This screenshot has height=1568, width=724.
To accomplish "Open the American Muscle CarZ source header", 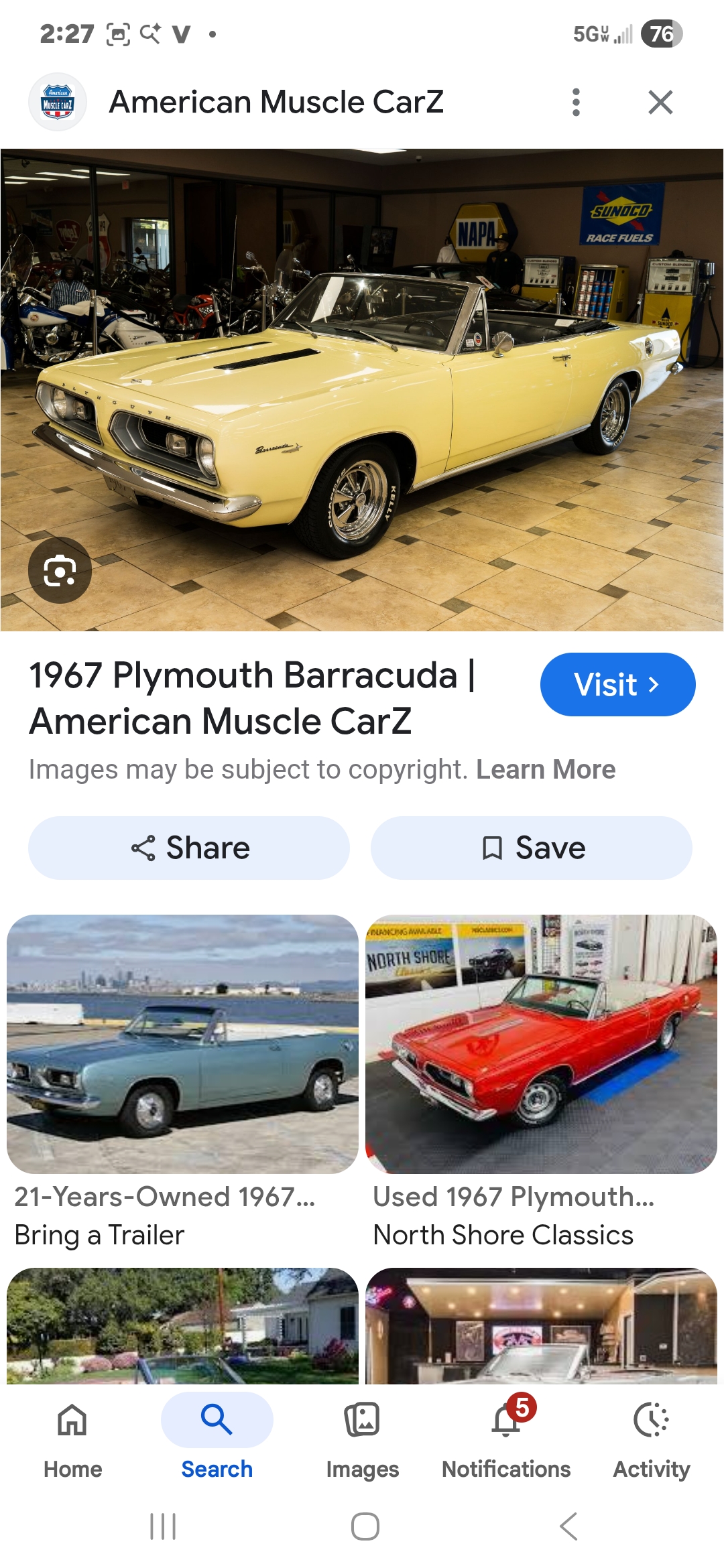I will (x=275, y=103).
